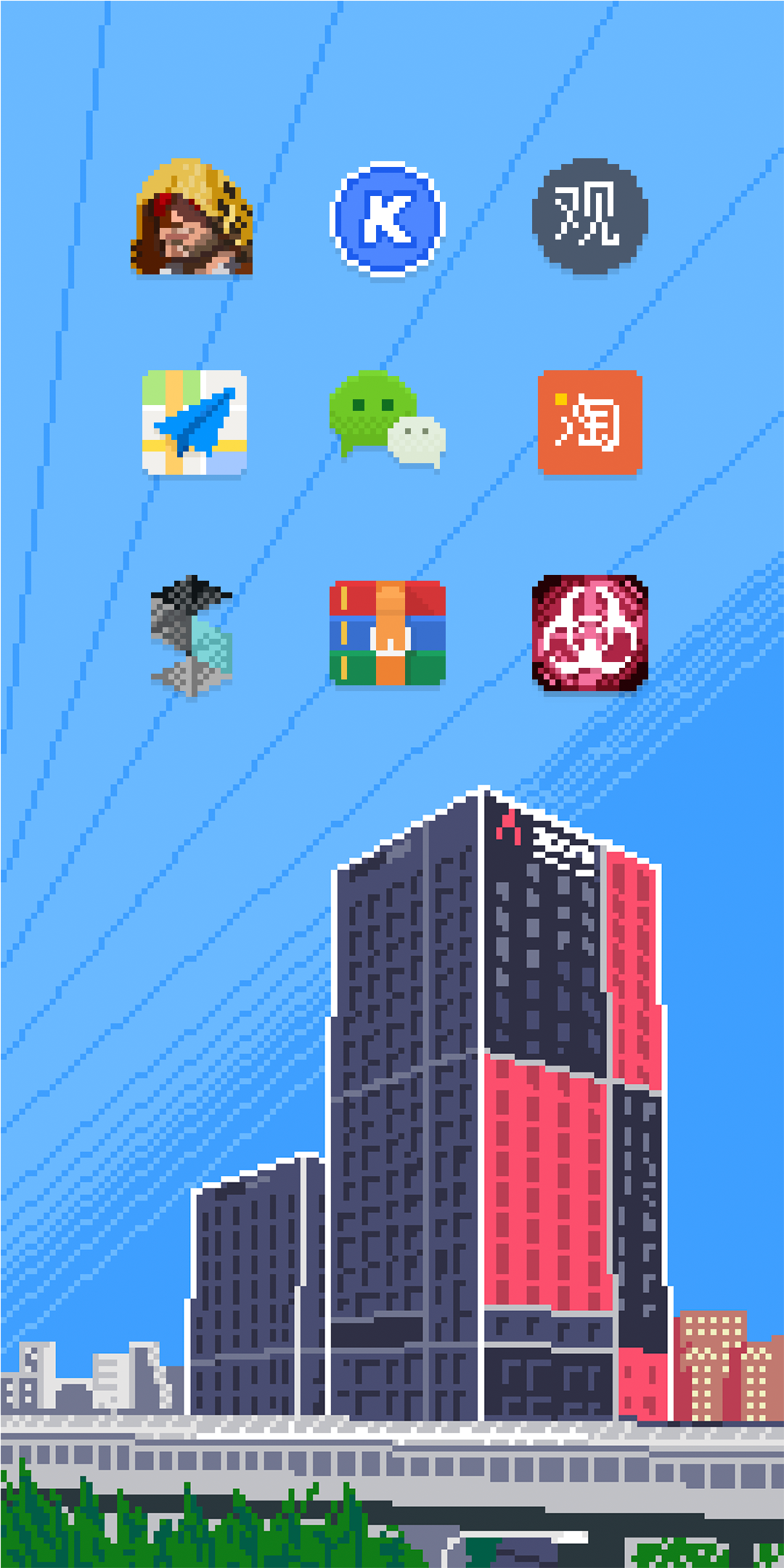This screenshot has height=1568, width=784.
Task: Open the grey 观 news app
Action: pyautogui.click(x=589, y=216)
